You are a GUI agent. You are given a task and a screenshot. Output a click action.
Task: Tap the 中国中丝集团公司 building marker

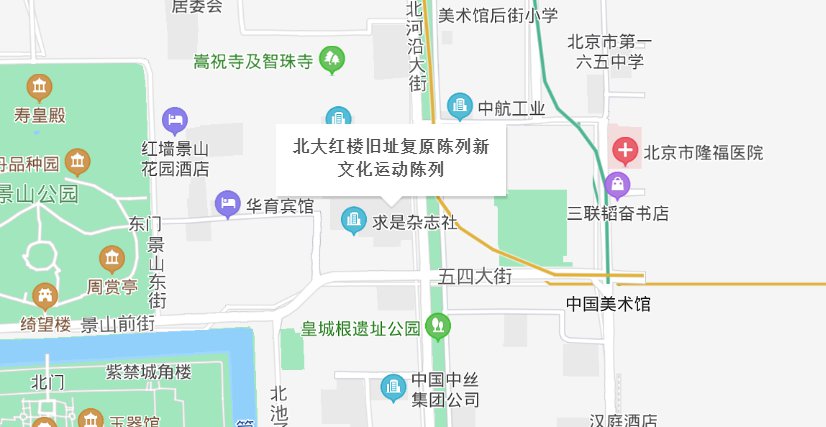pos(394,384)
